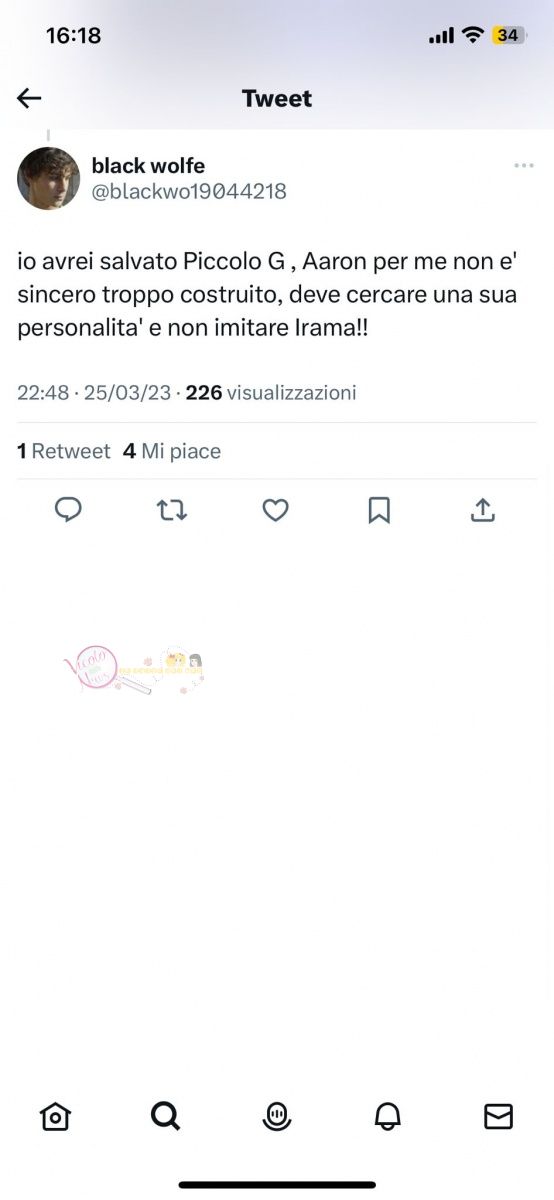Open the Search tab
This screenshot has width=554, height=1200.
pyautogui.click(x=166, y=1116)
